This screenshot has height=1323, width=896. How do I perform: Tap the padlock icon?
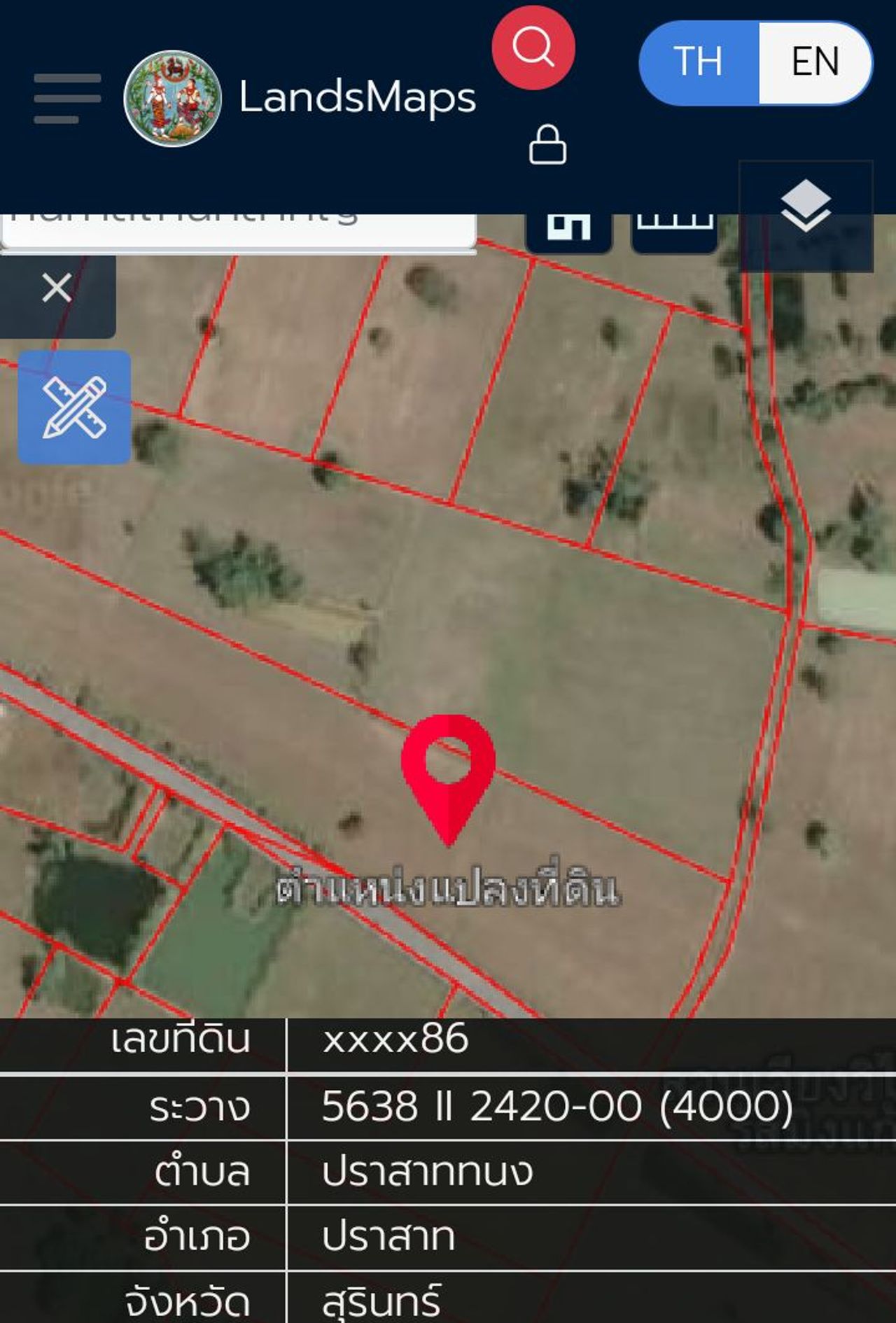point(547,145)
